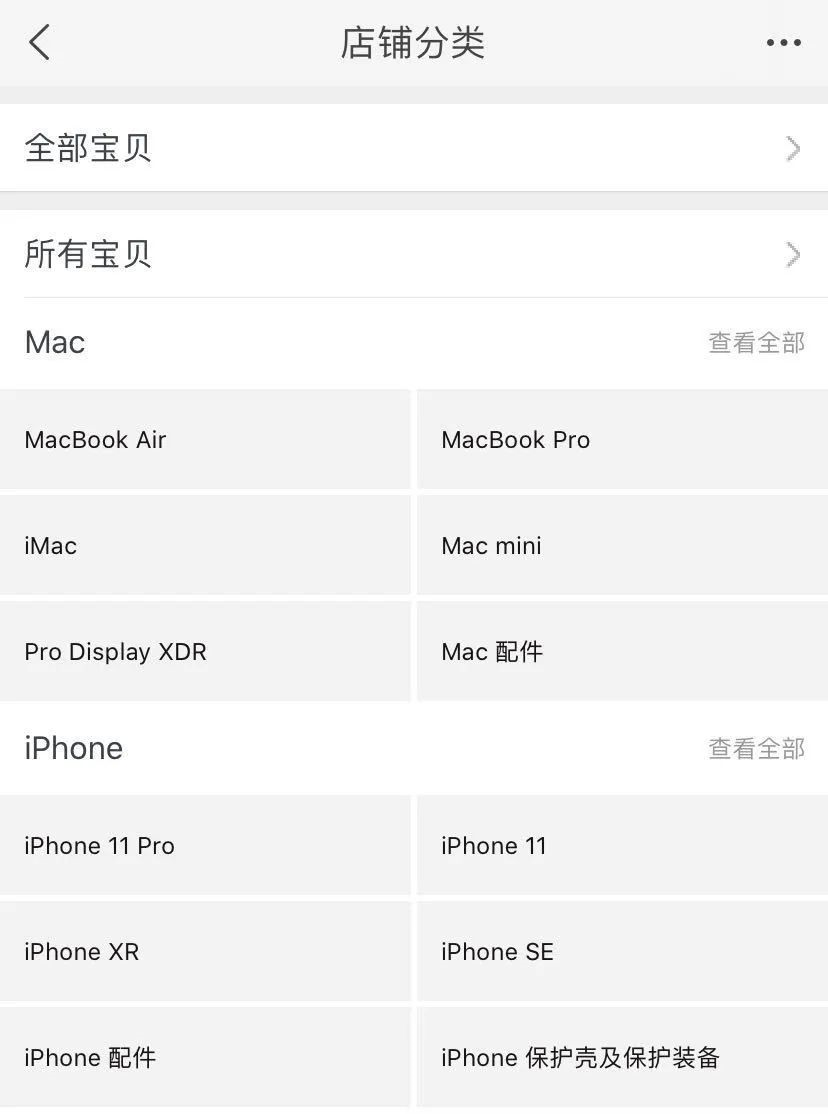Click the chevron next to 所有宝贝
The height and width of the screenshot is (1114, 828).
pyautogui.click(x=793, y=254)
